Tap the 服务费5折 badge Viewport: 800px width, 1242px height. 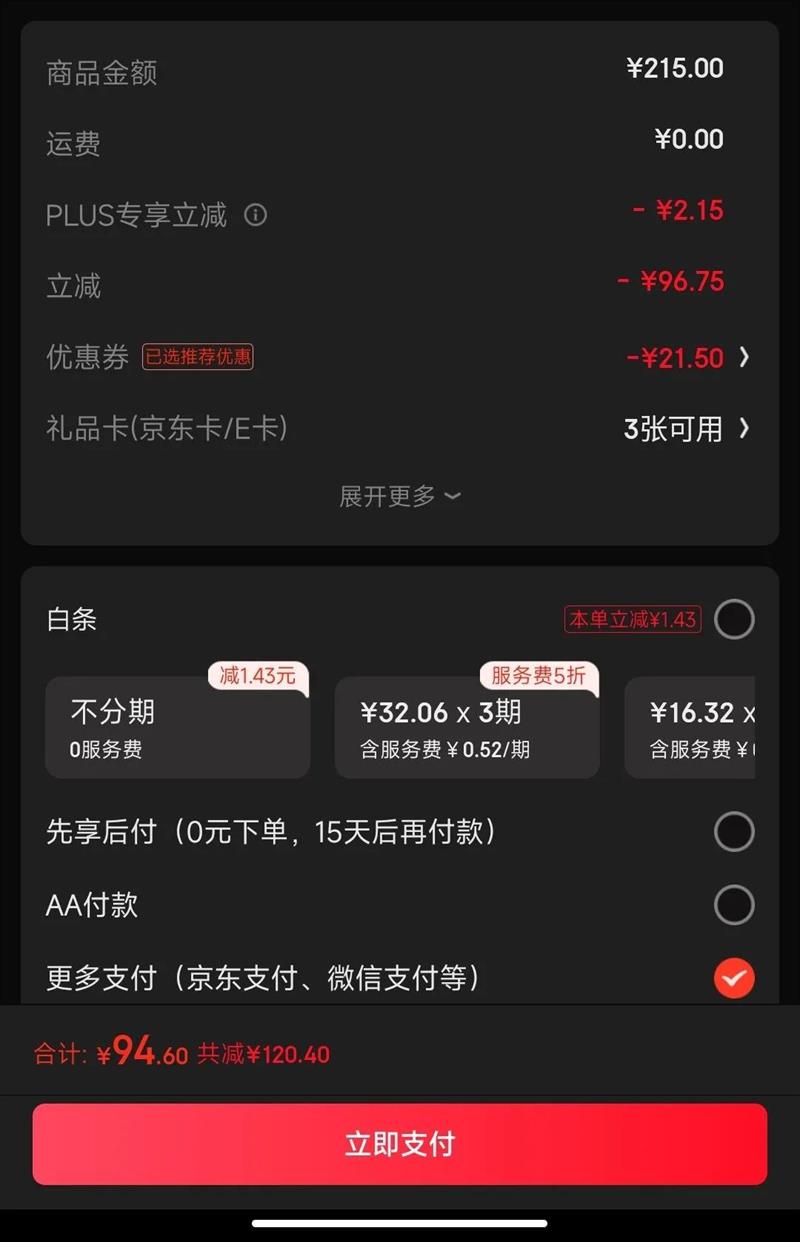coord(537,677)
